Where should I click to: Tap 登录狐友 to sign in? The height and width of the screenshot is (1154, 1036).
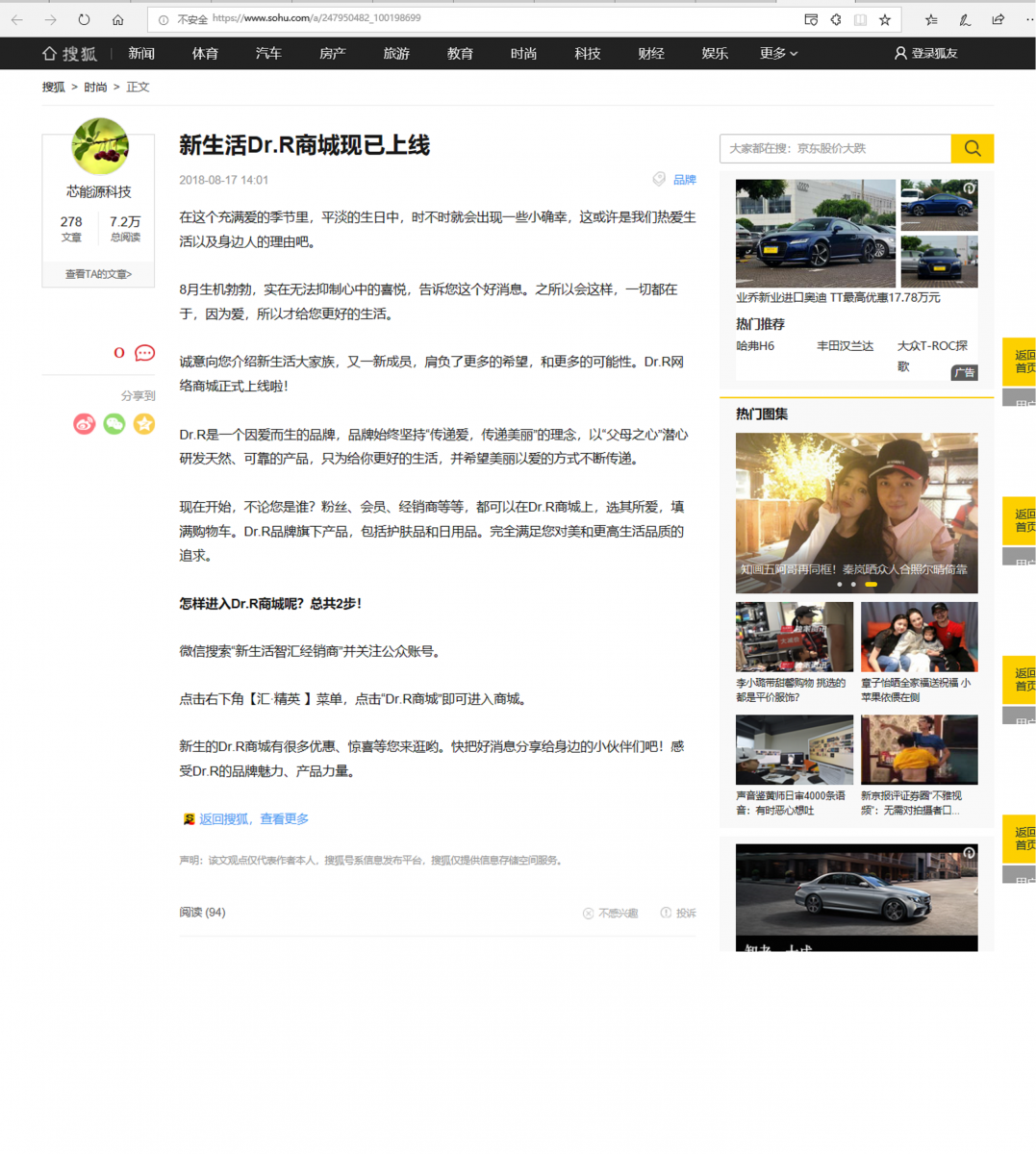(926, 54)
